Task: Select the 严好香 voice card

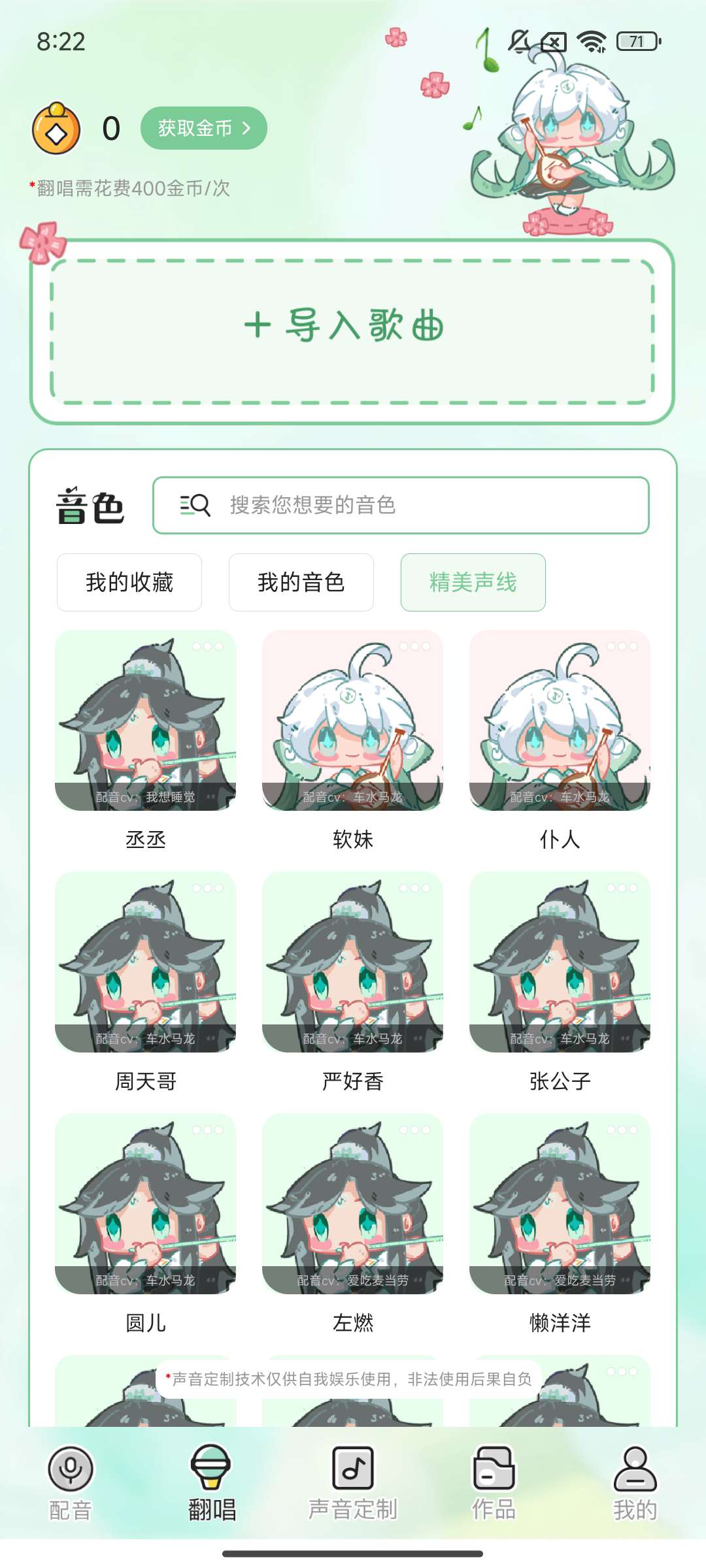Action: coord(352,962)
